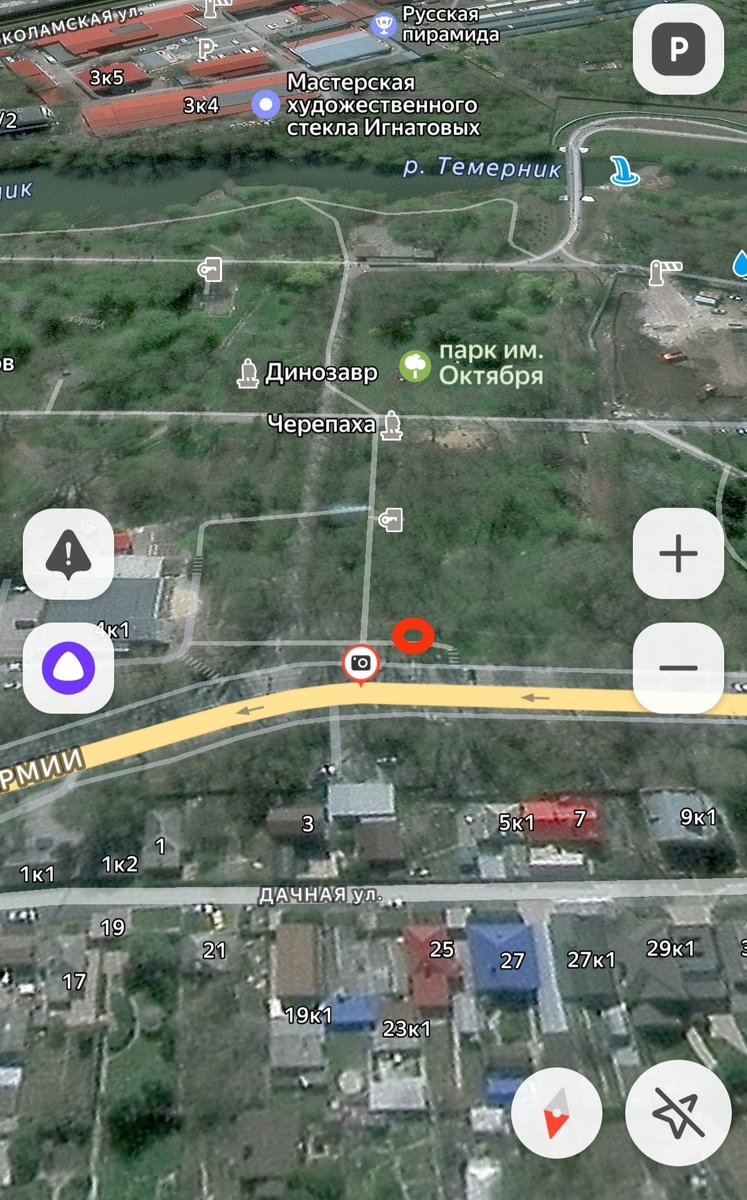The width and height of the screenshot is (747, 1200).
Task: Tap the fountain marker near река Темерник
Action: tap(627, 170)
